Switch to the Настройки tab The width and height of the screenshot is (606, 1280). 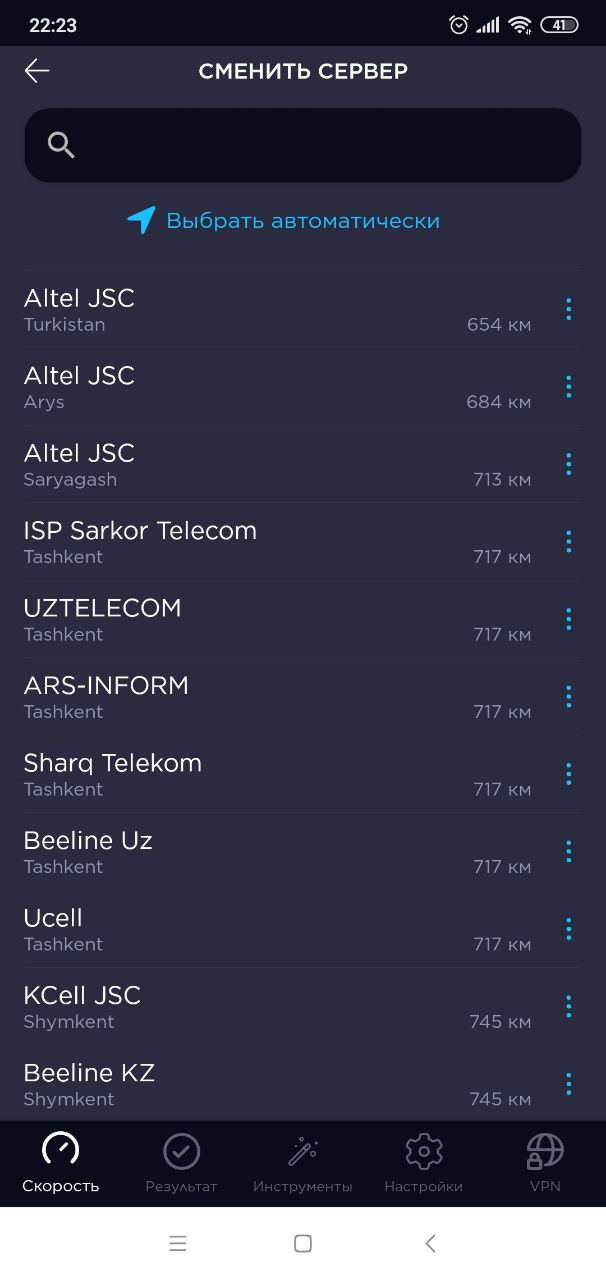point(424,1164)
